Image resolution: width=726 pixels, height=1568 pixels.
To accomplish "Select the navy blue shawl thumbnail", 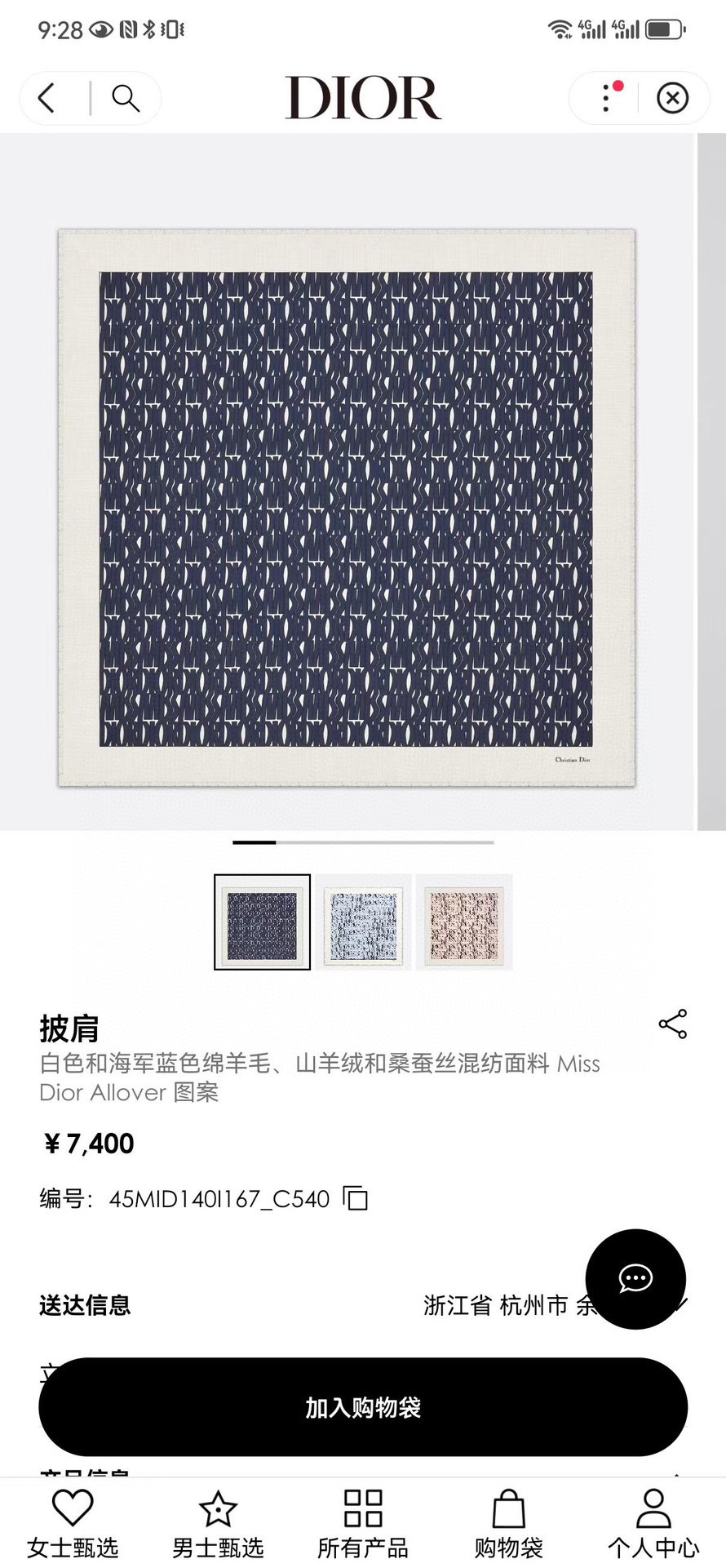I will point(262,922).
